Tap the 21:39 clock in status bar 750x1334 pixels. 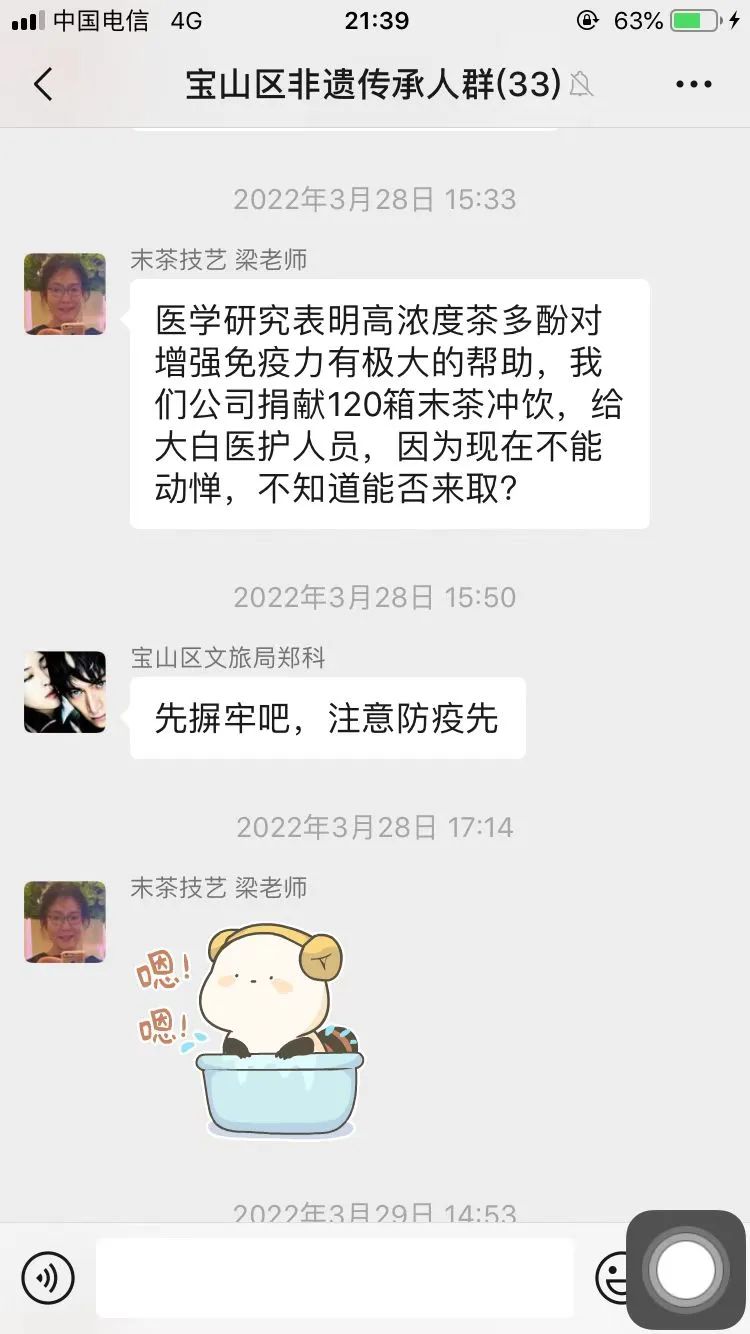tap(375, 19)
